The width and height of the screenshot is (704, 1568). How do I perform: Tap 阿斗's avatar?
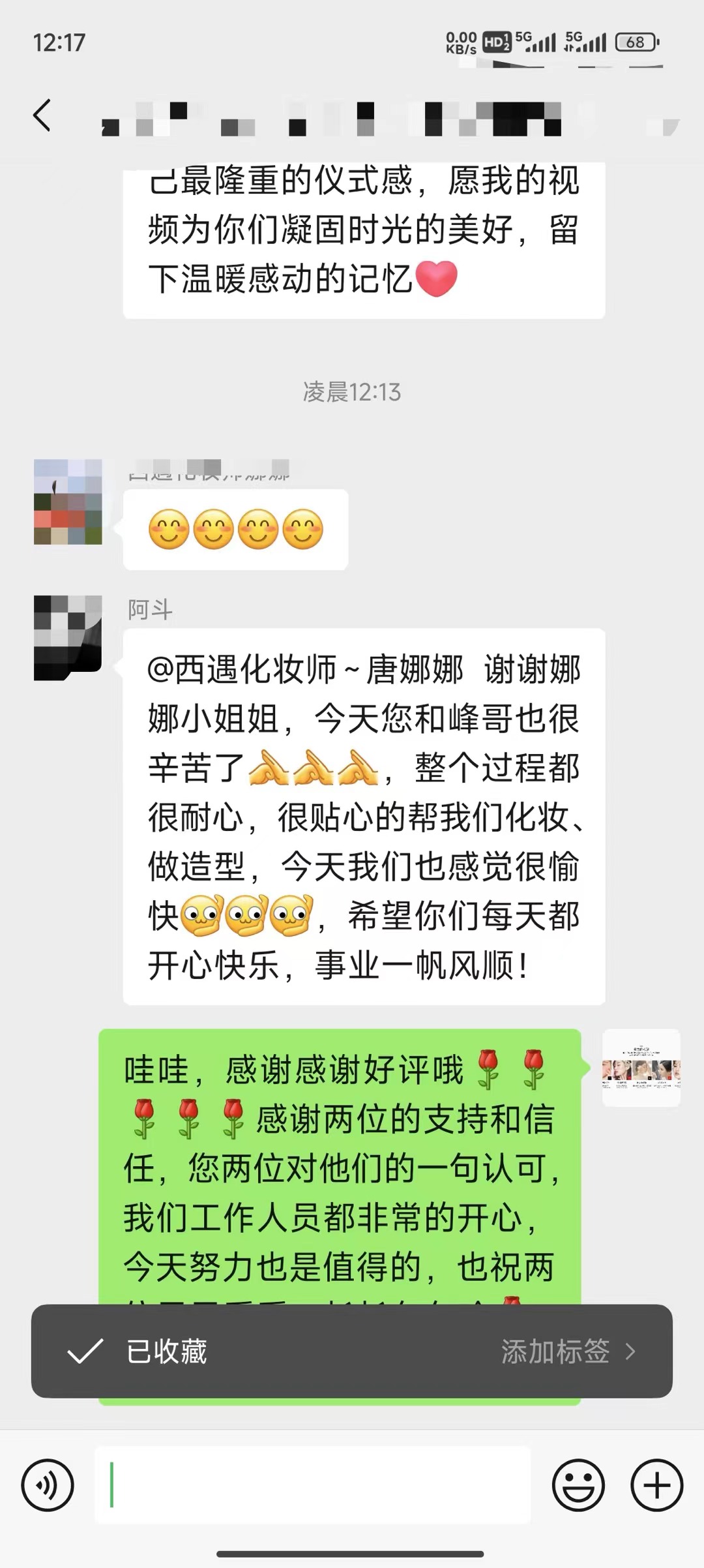pyautogui.click(x=68, y=638)
